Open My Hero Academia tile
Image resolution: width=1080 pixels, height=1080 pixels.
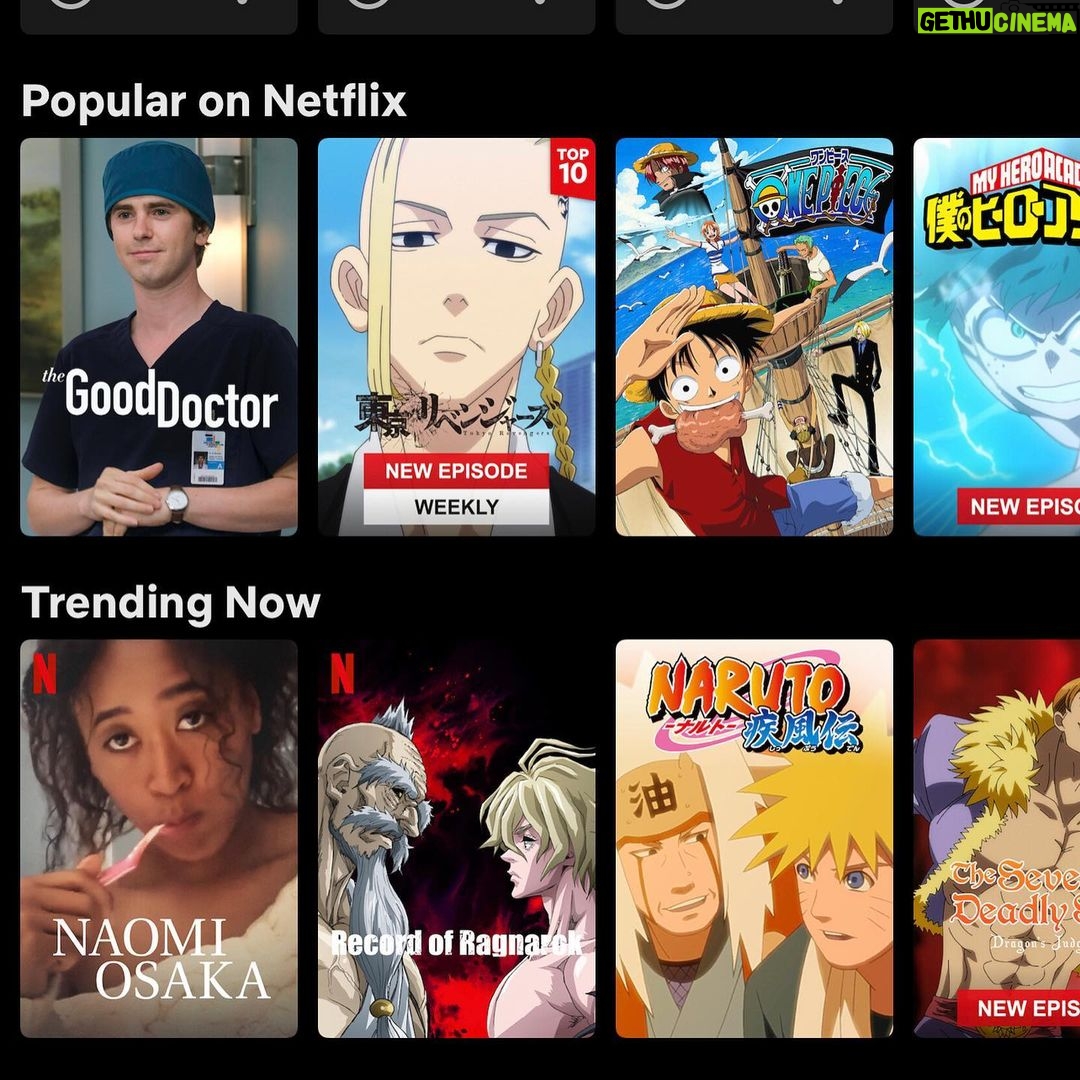pos(997,337)
